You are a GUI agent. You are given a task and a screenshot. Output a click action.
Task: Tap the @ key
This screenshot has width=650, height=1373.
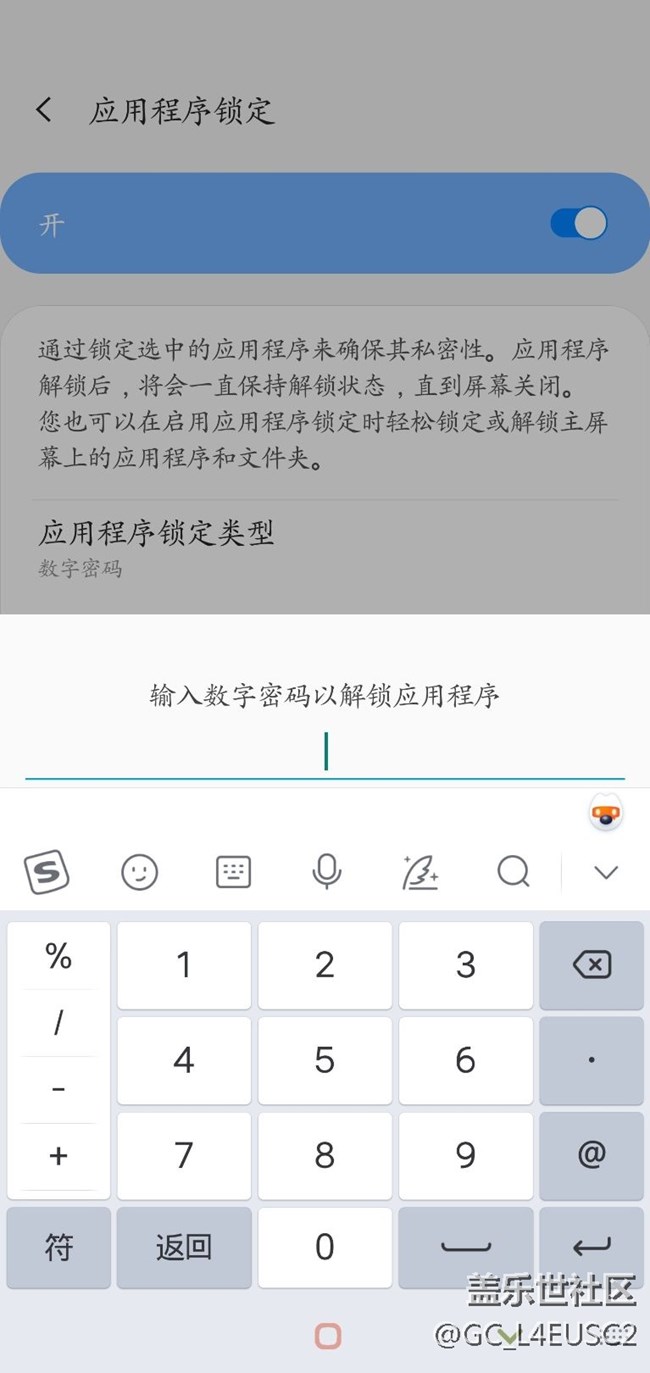[591, 1155]
